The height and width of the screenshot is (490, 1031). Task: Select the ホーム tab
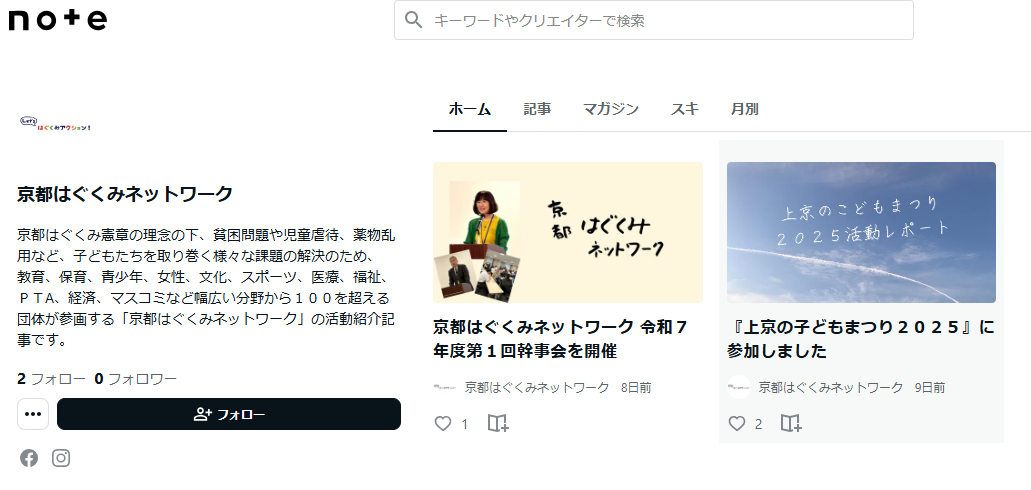[469, 109]
